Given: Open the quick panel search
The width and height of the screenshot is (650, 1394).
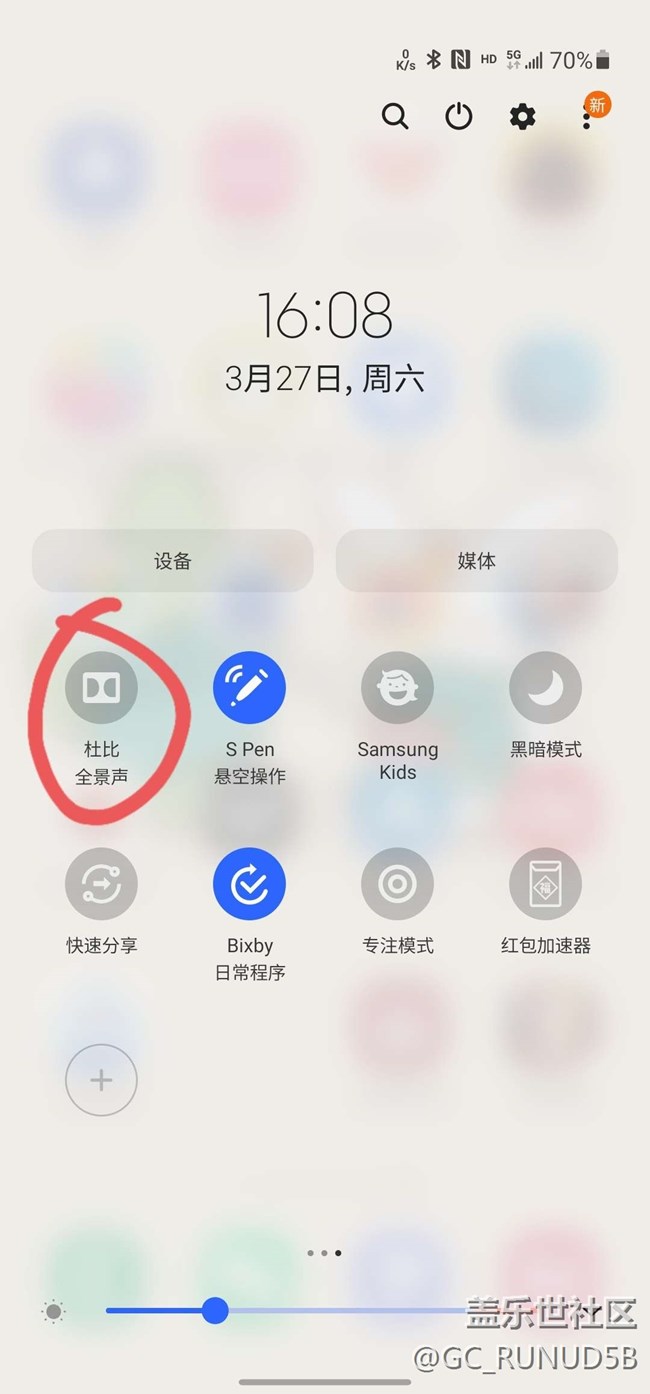Looking at the screenshot, I should [395, 117].
